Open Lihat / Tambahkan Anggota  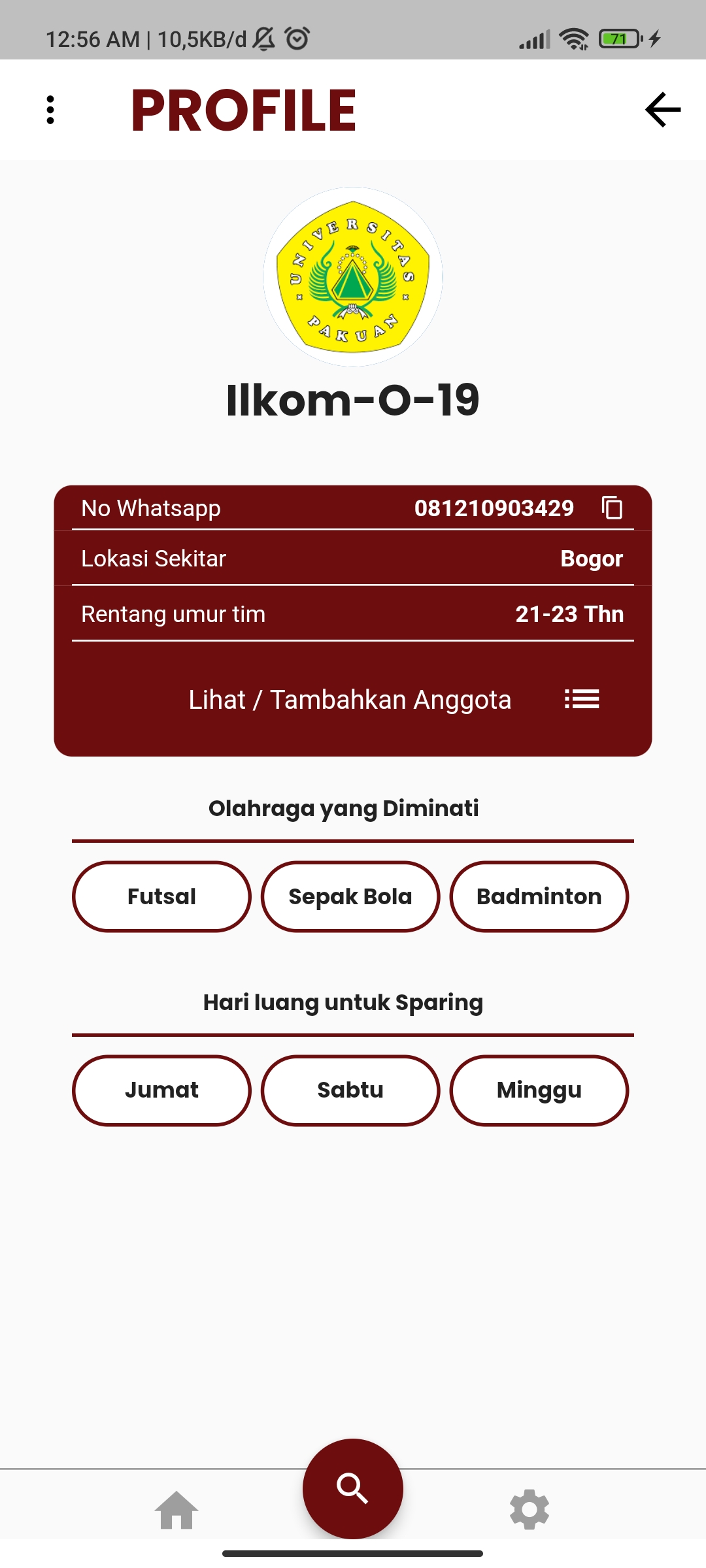350,698
